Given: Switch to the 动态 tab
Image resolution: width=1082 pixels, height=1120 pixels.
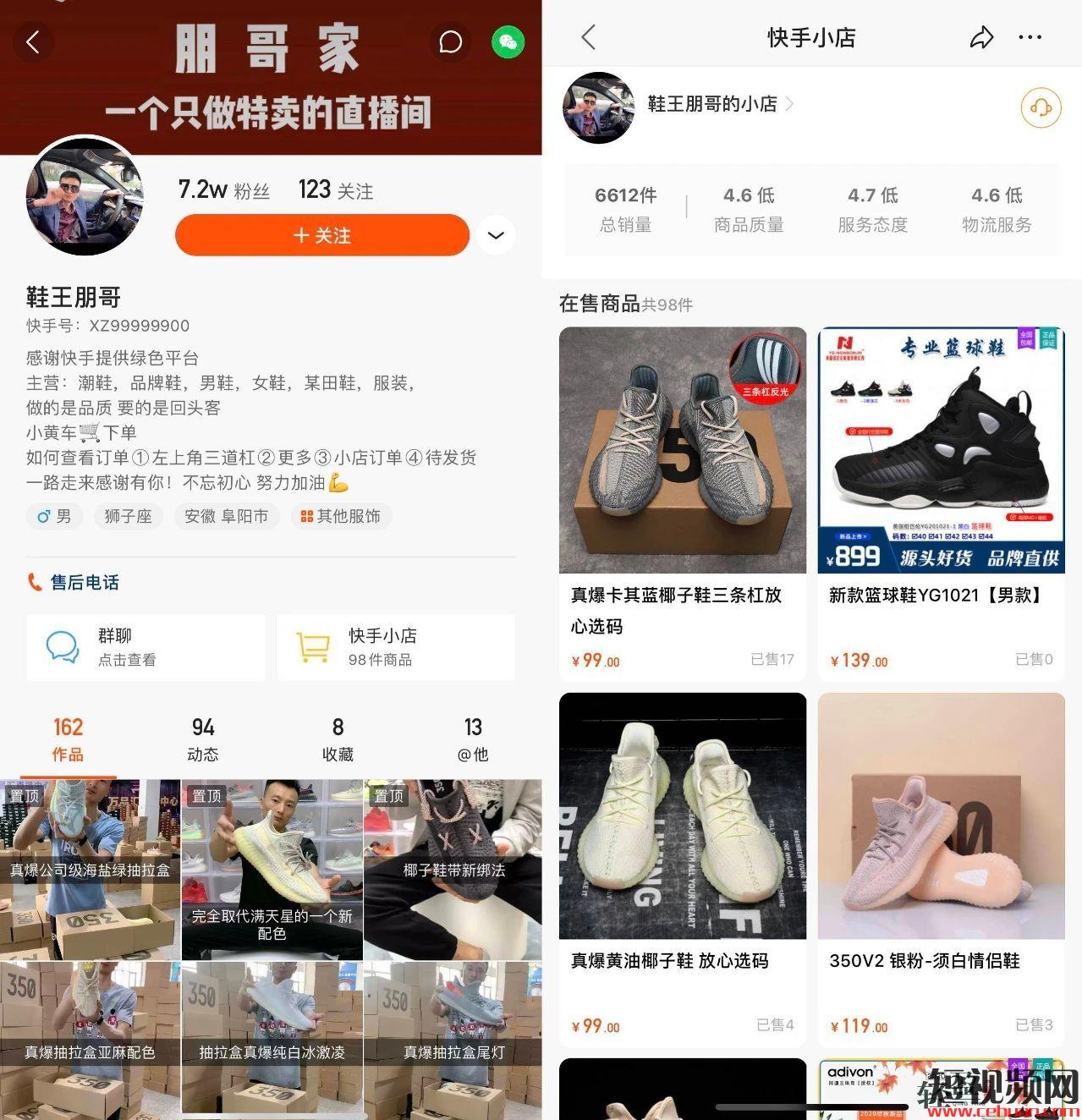Looking at the screenshot, I should (x=203, y=739).
